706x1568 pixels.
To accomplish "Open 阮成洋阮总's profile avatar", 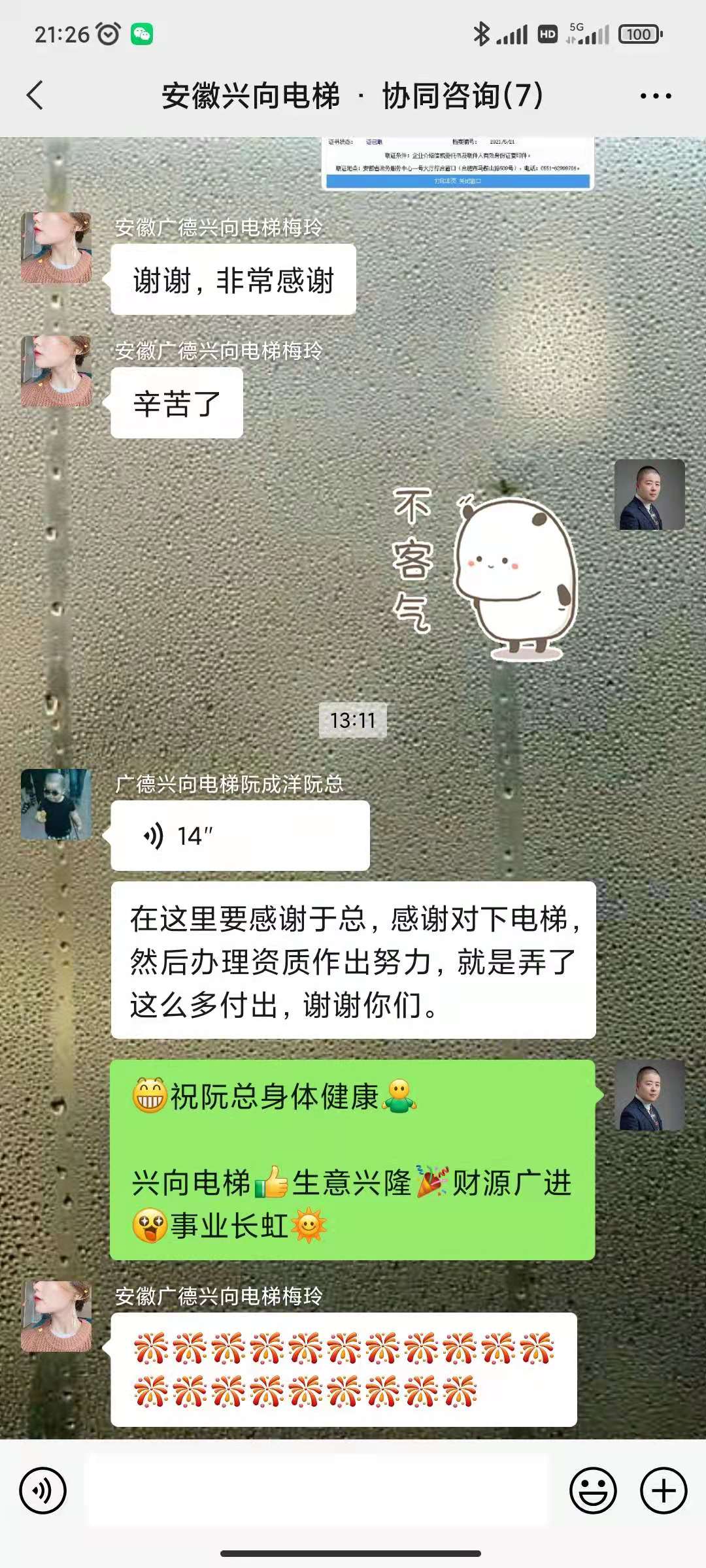I will 56,804.
